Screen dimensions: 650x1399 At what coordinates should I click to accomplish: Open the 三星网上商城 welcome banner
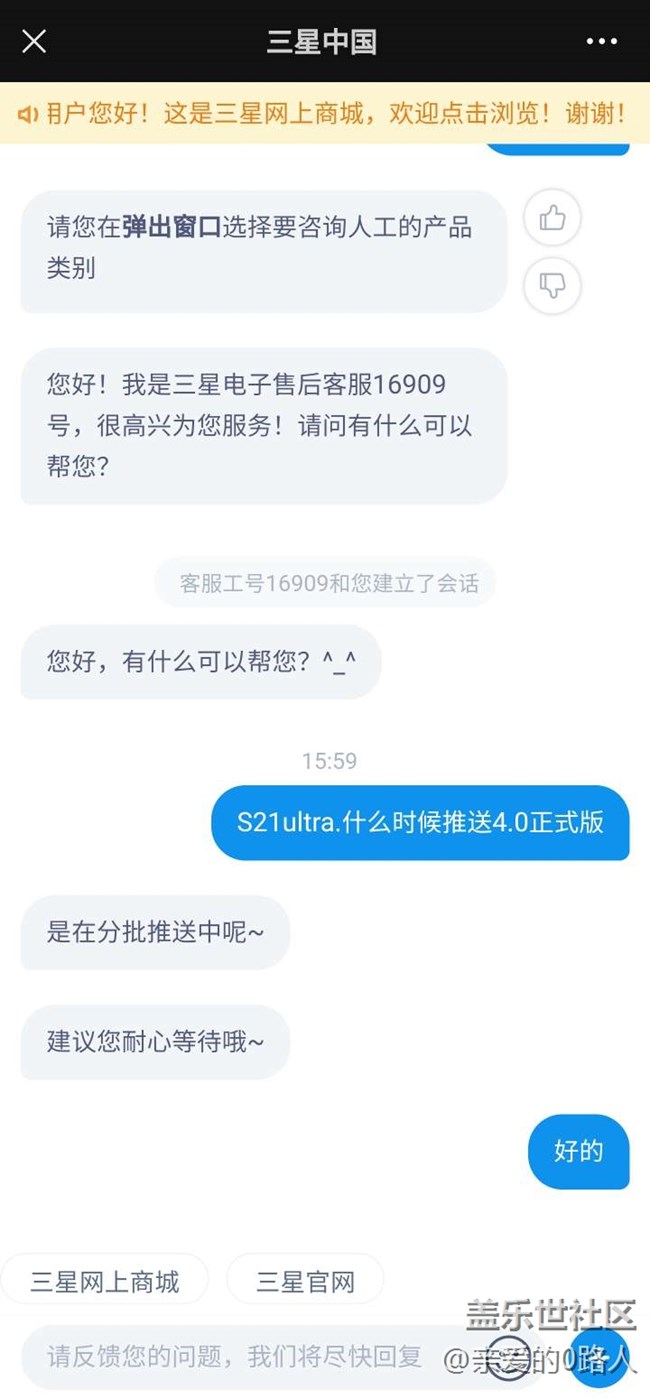point(325,113)
